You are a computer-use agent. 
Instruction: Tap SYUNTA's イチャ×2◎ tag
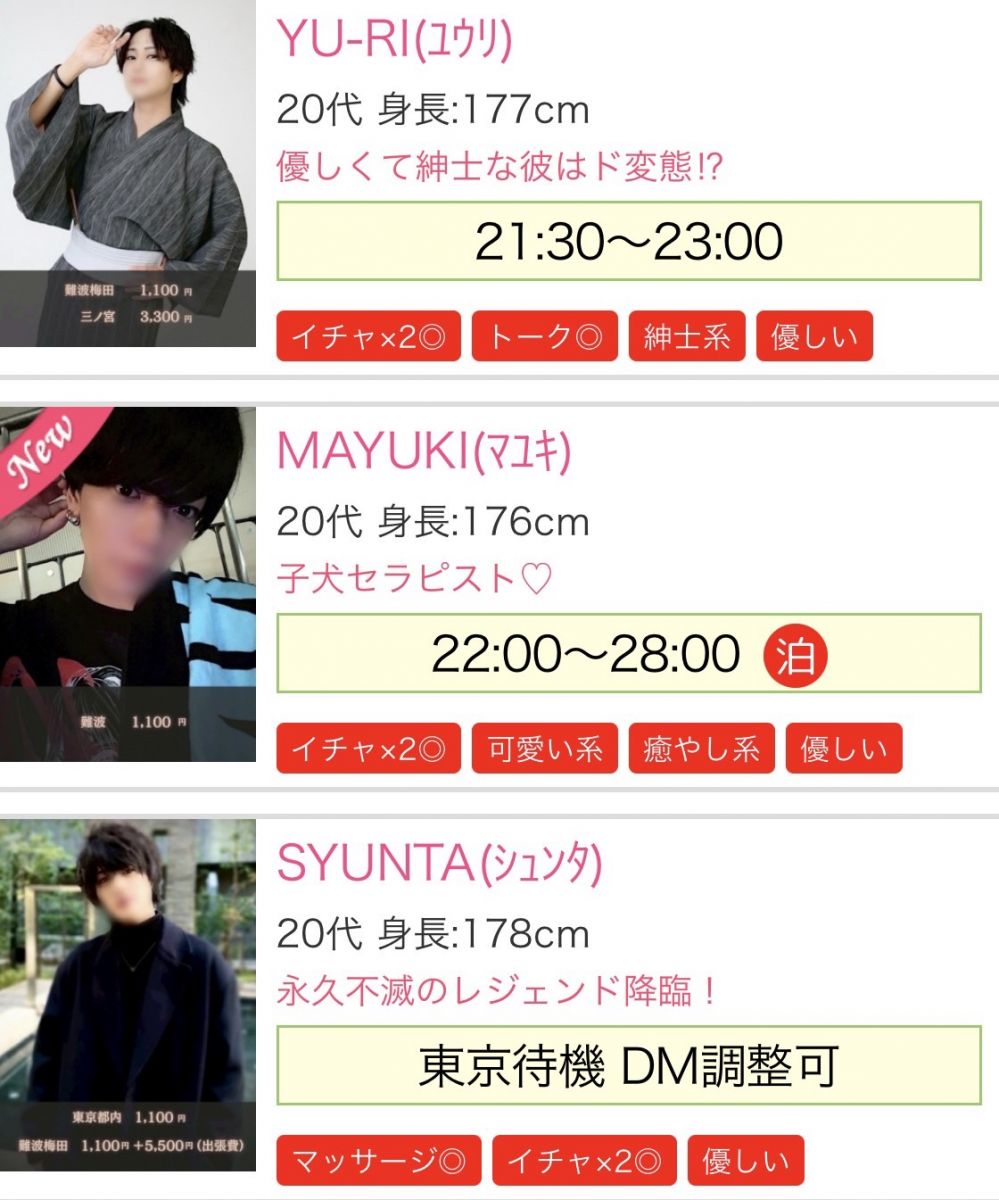(584, 1161)
